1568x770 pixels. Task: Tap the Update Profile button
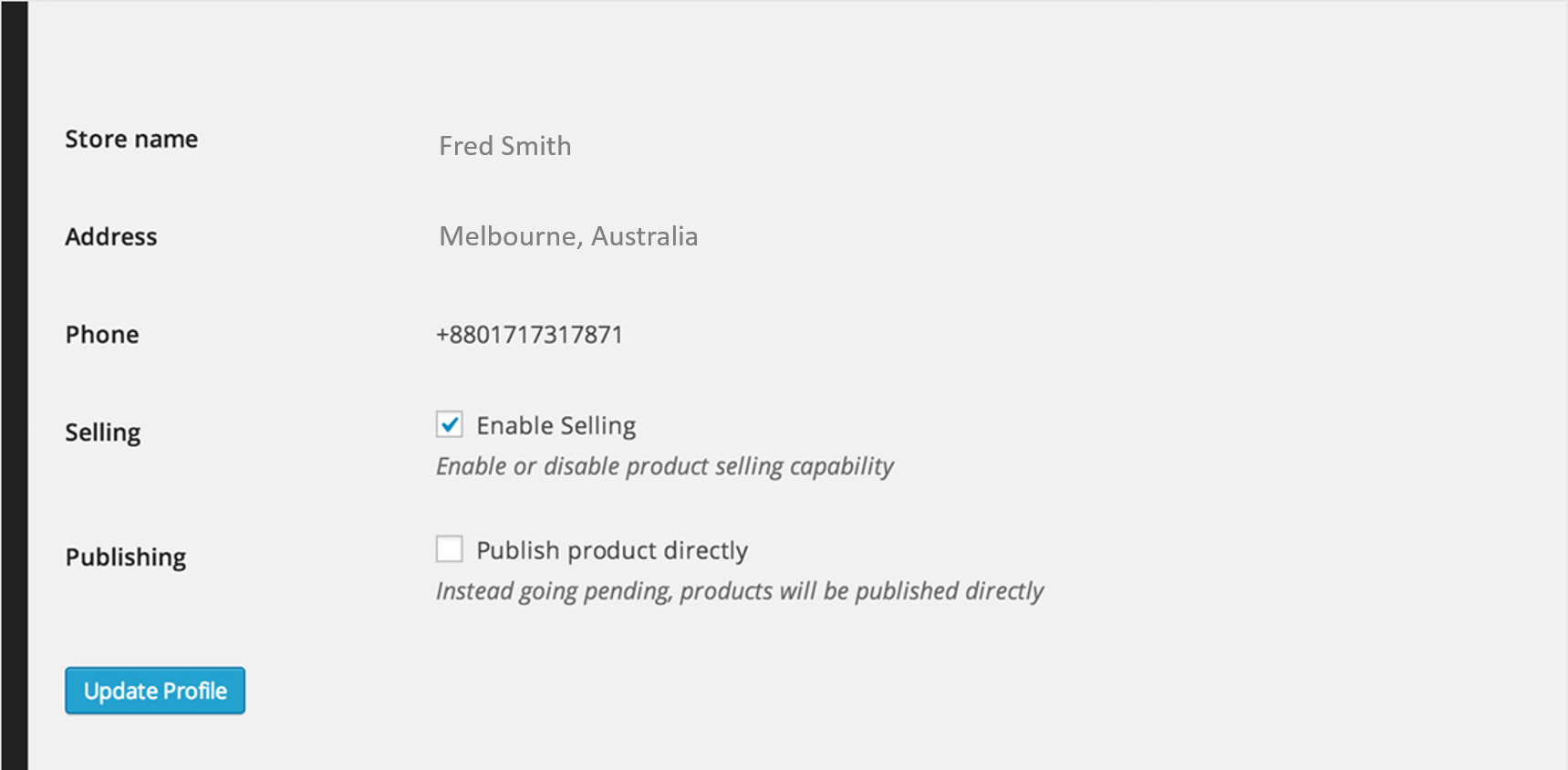pos(155,691)
